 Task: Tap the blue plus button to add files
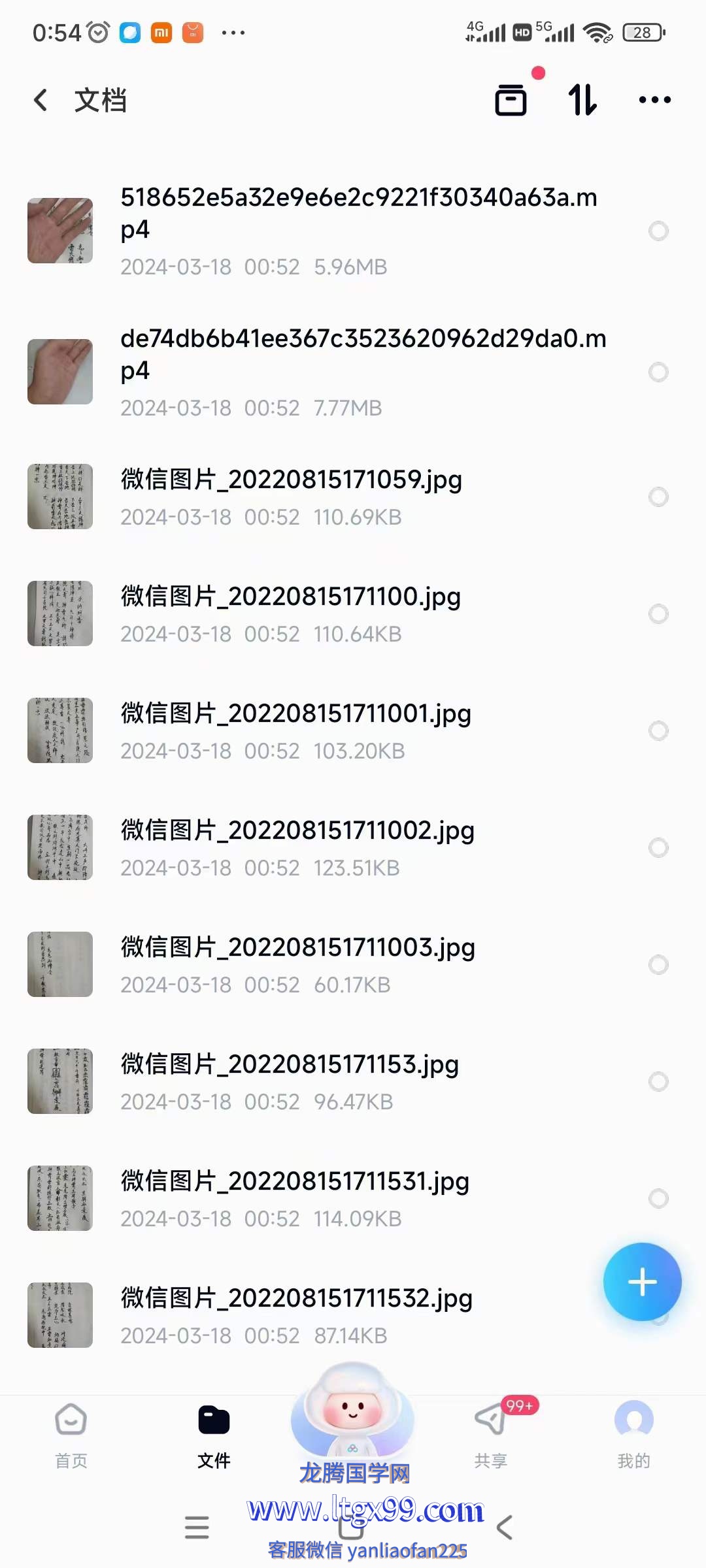click(x=642, y=1282)
